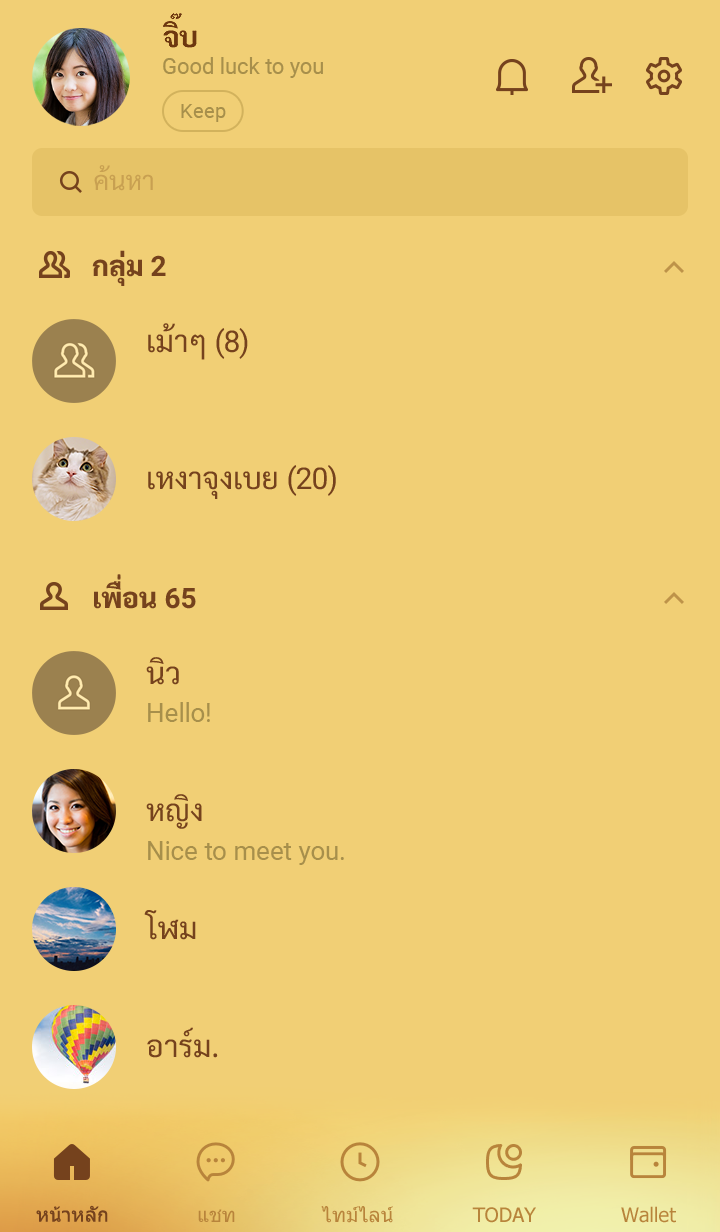Open the Keep button
The image size is (720, 1232).
coord(203,111)
